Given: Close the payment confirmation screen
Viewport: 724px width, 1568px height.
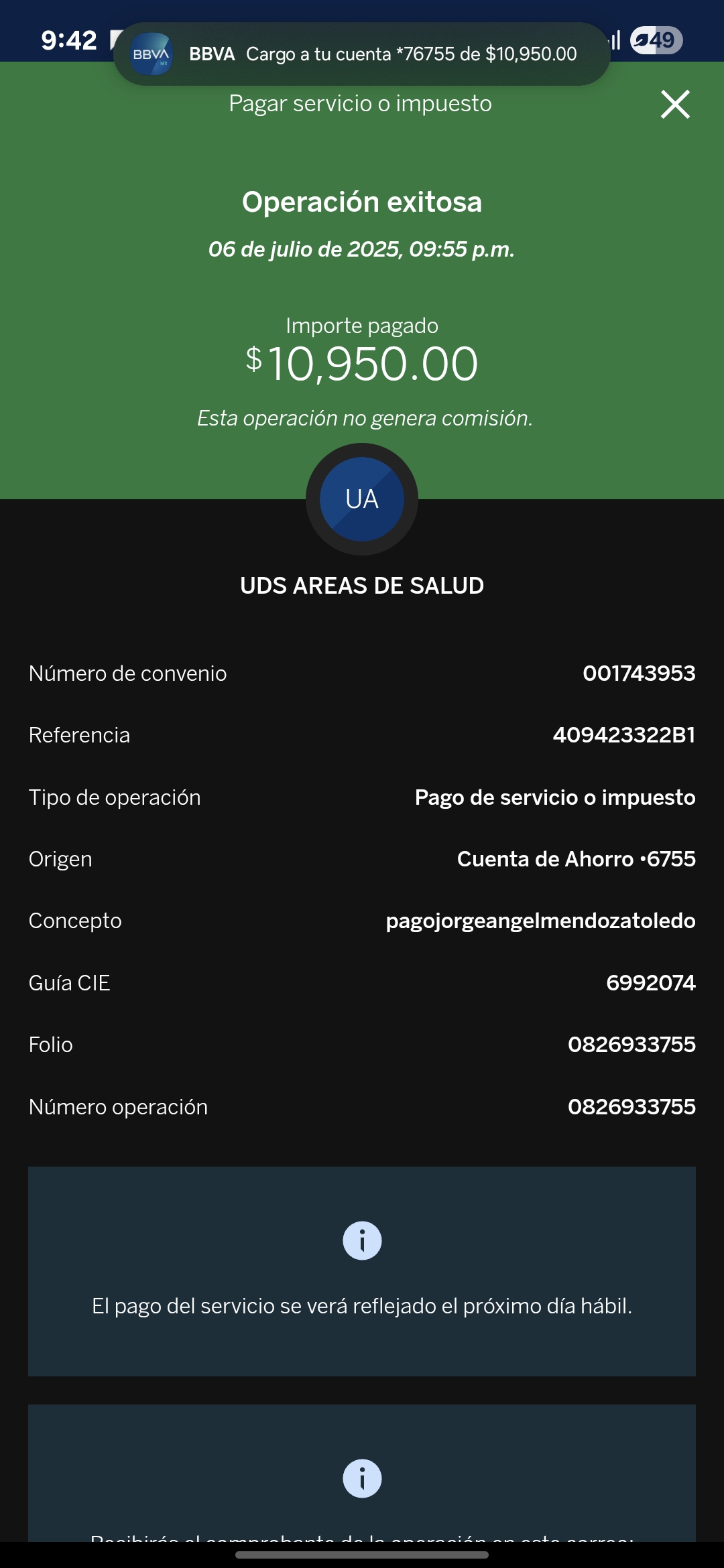Looking at the screenshot, I should tap(675, 105).
